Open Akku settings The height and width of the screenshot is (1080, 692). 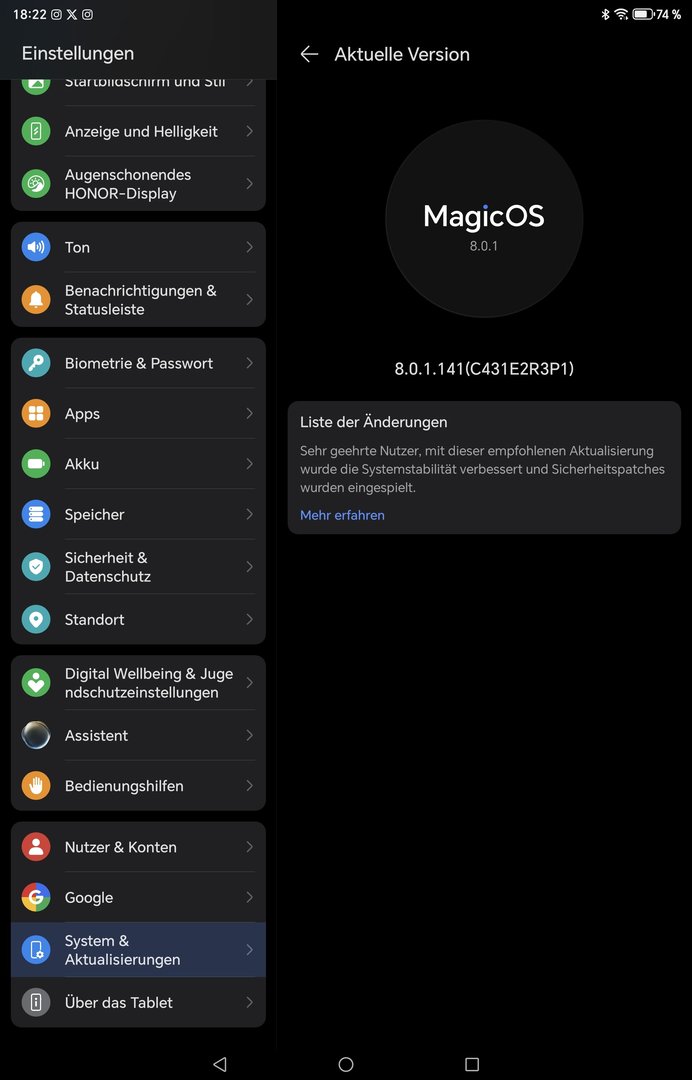click(x=140, y=464)
